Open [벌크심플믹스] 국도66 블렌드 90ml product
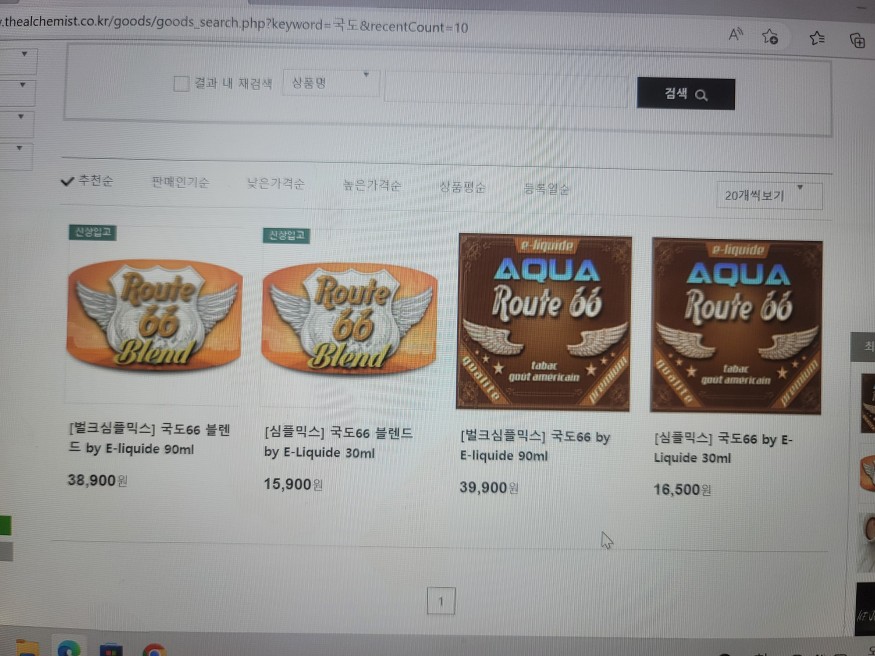Viewport: 875px width, 656px height. 153,316
